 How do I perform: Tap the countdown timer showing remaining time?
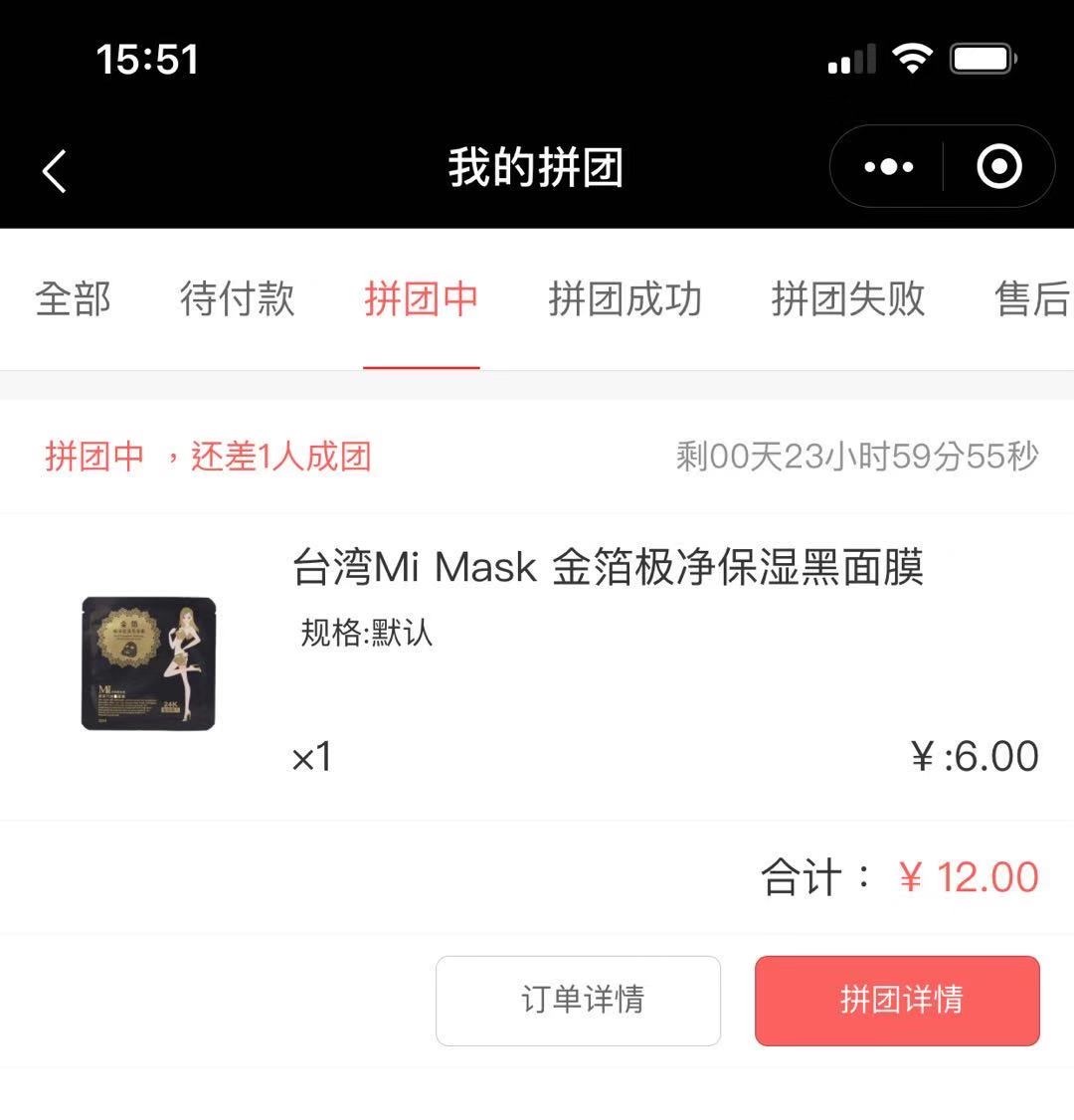pos(855,456)
